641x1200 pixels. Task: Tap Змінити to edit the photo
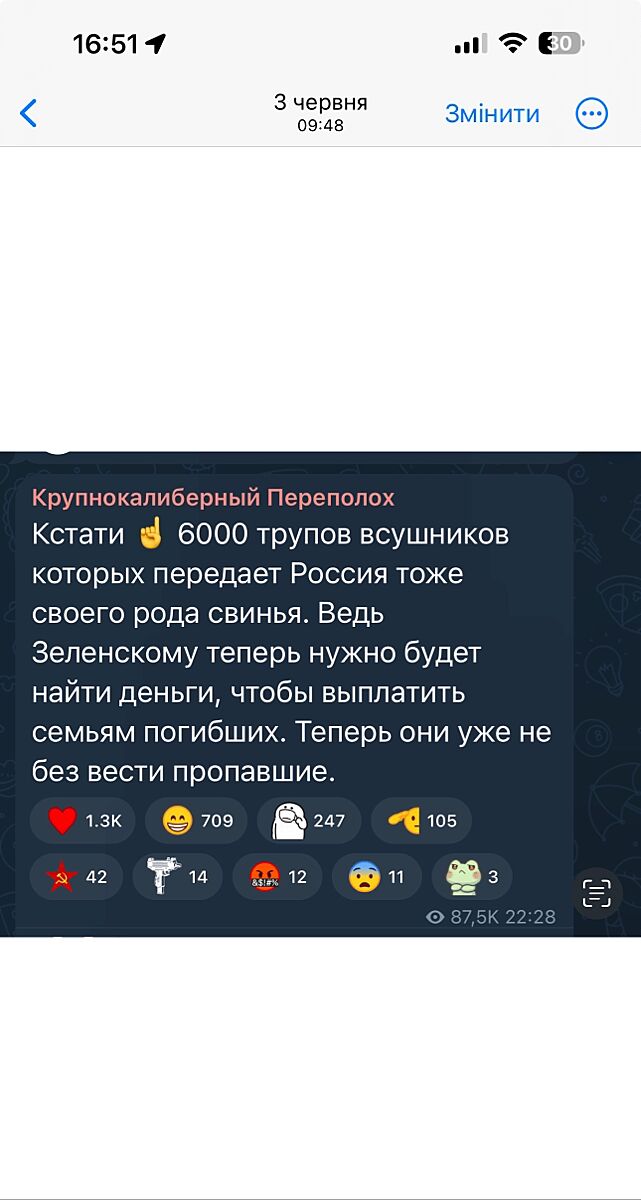click(492, 113)
